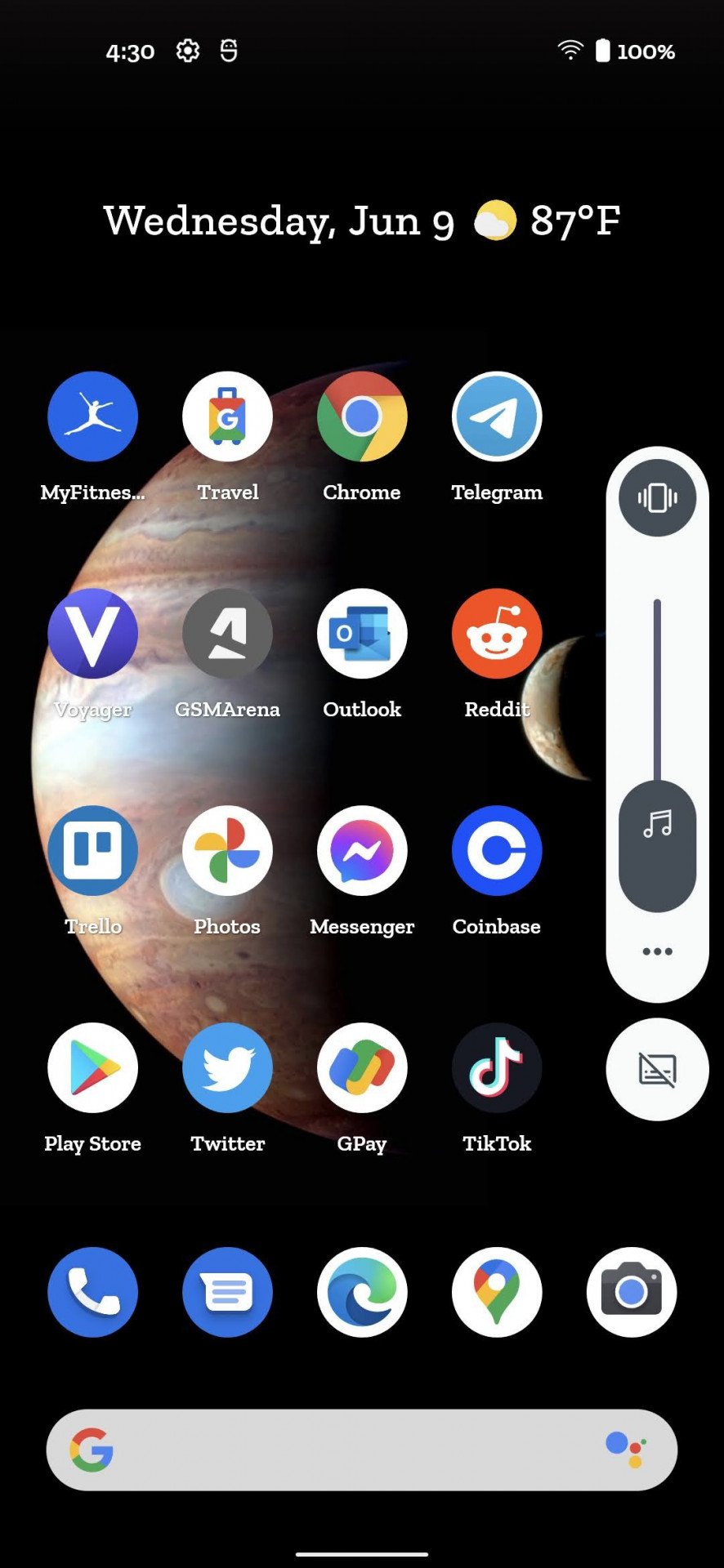Launch Messenger
Image resolution: width=724 pixels, height=1568 pixels.
pyautogui.click(x=362, y=851)
